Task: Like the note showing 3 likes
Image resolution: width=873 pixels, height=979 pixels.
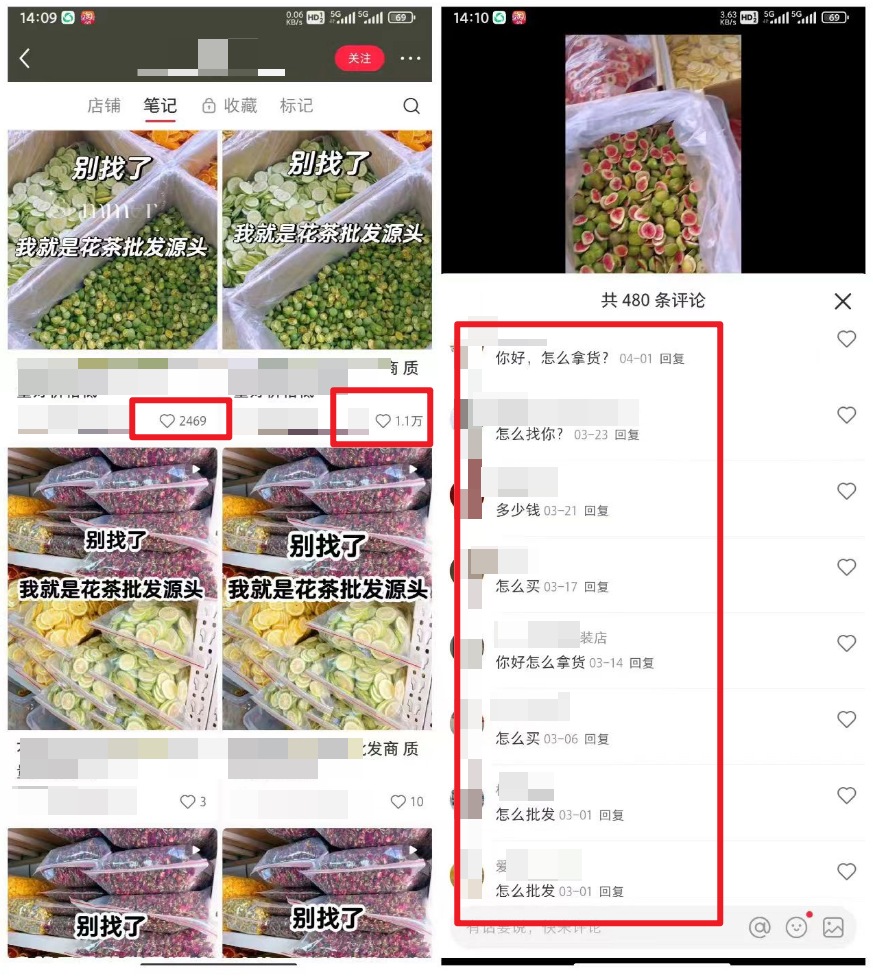Action: [x=187, y=802]
